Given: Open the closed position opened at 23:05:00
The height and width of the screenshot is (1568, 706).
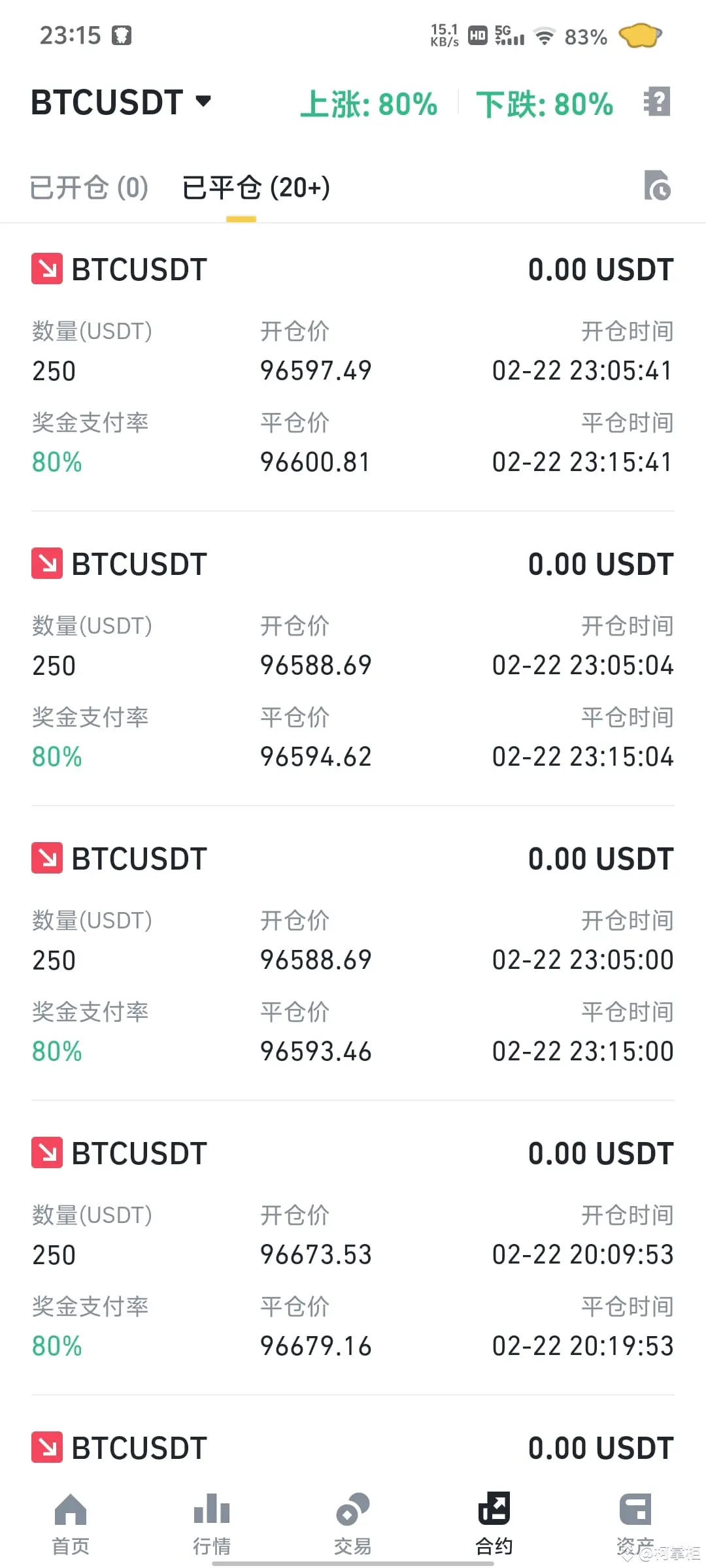Looking at the screenshot, I should [x=353, y=954].
